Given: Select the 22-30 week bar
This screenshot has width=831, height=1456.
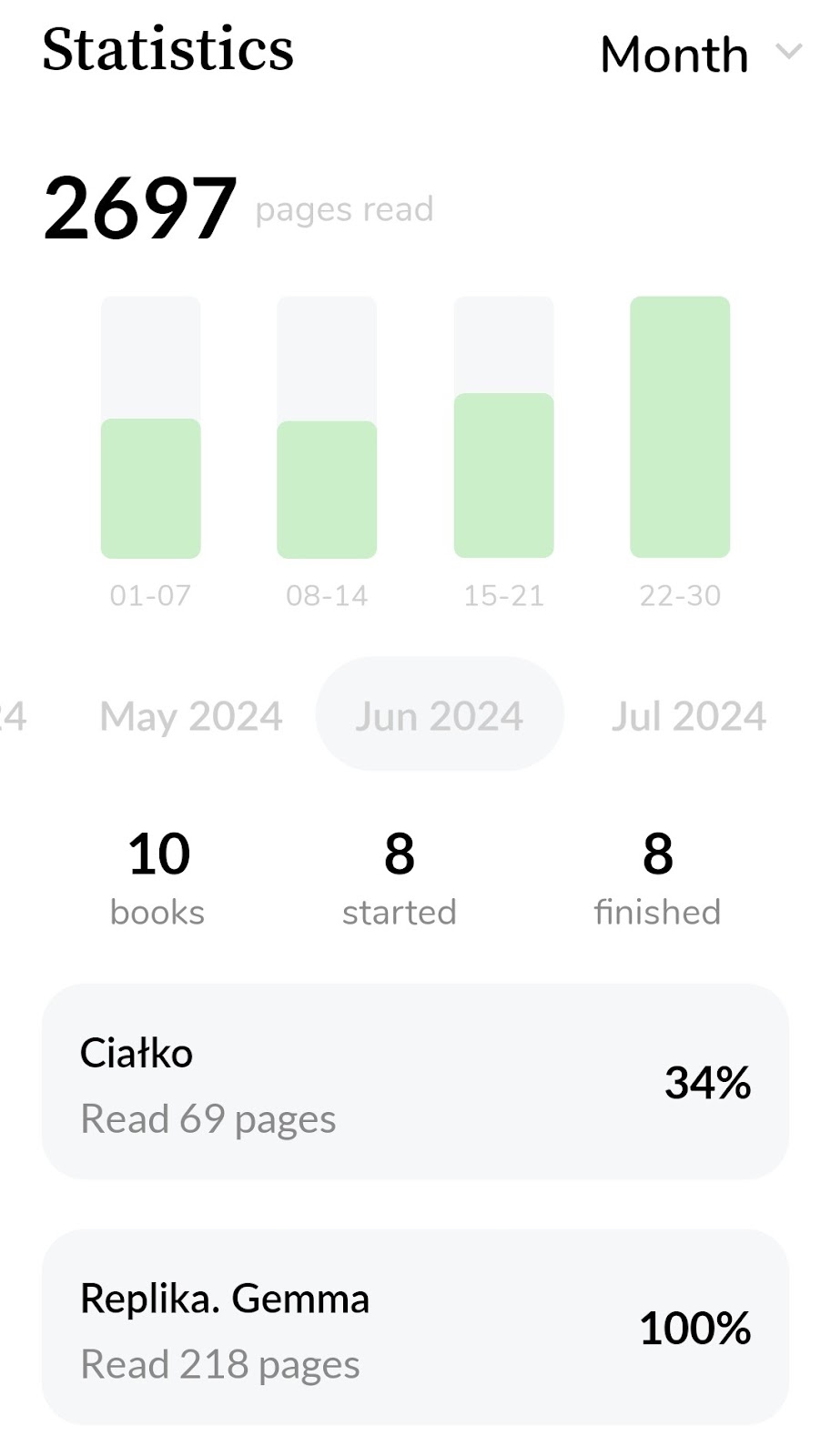Looking at the screenshot, I should (680, 427).
